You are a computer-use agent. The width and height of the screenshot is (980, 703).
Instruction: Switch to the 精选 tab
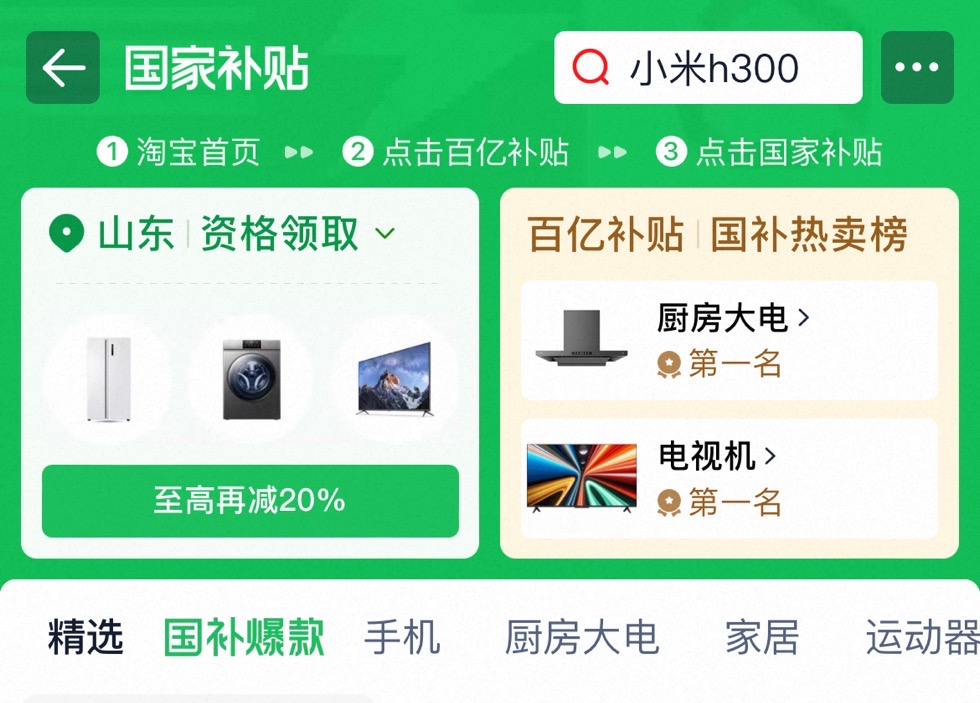pyautogui.click(x=85, y=637)
